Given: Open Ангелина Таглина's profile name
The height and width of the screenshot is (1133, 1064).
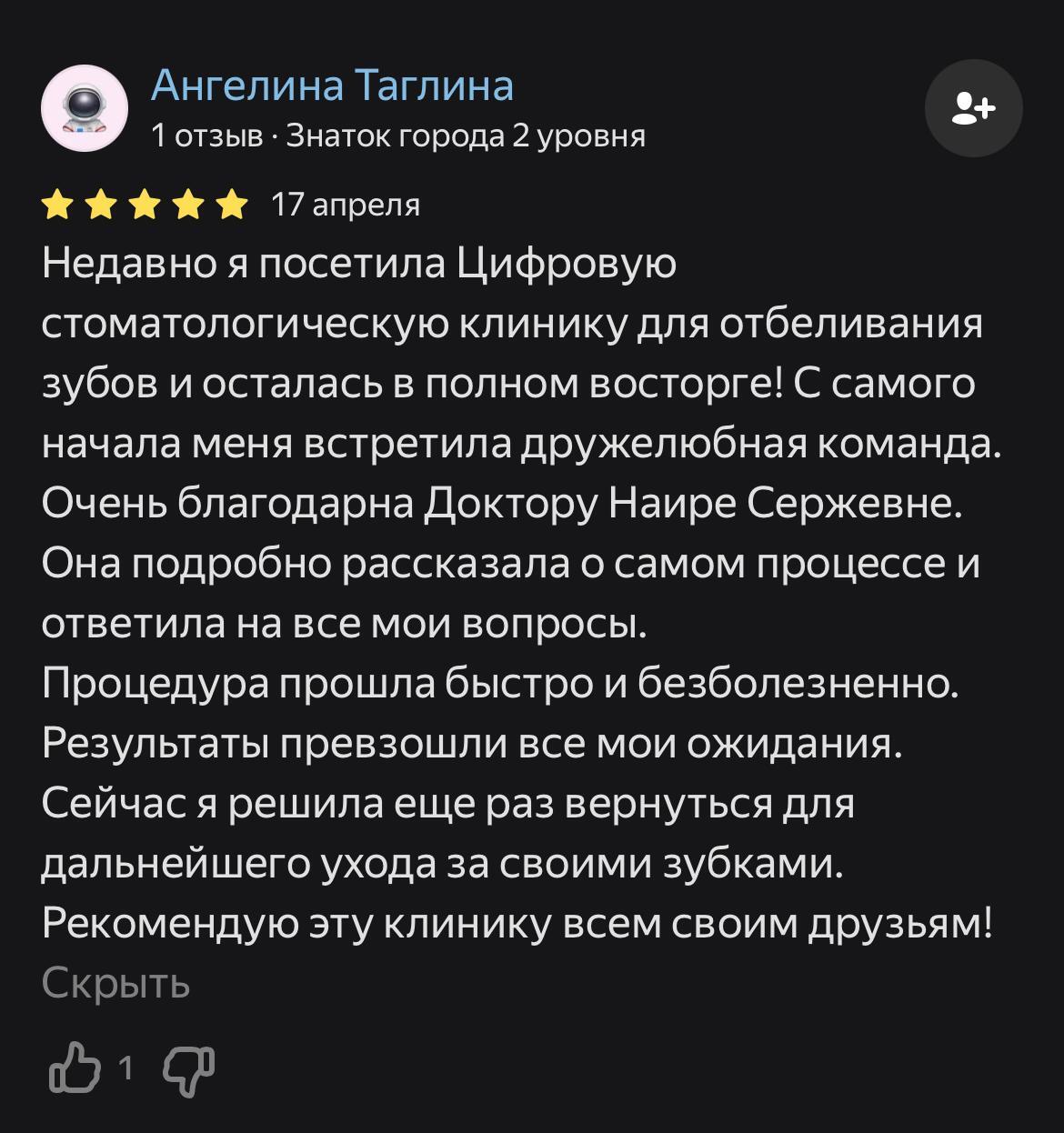Looking at the screenshot, I should [332, 86].
